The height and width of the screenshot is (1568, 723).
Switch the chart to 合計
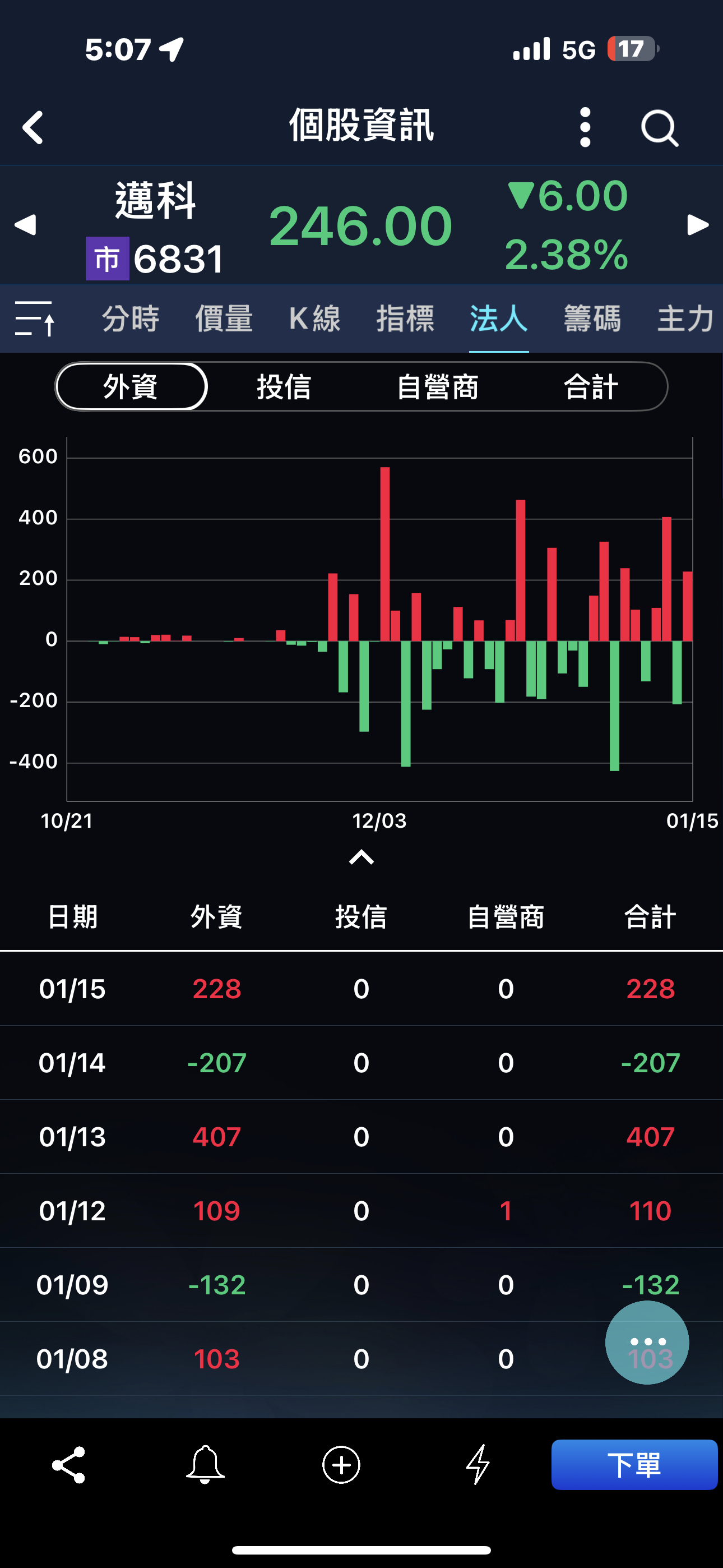pos(591,386)
